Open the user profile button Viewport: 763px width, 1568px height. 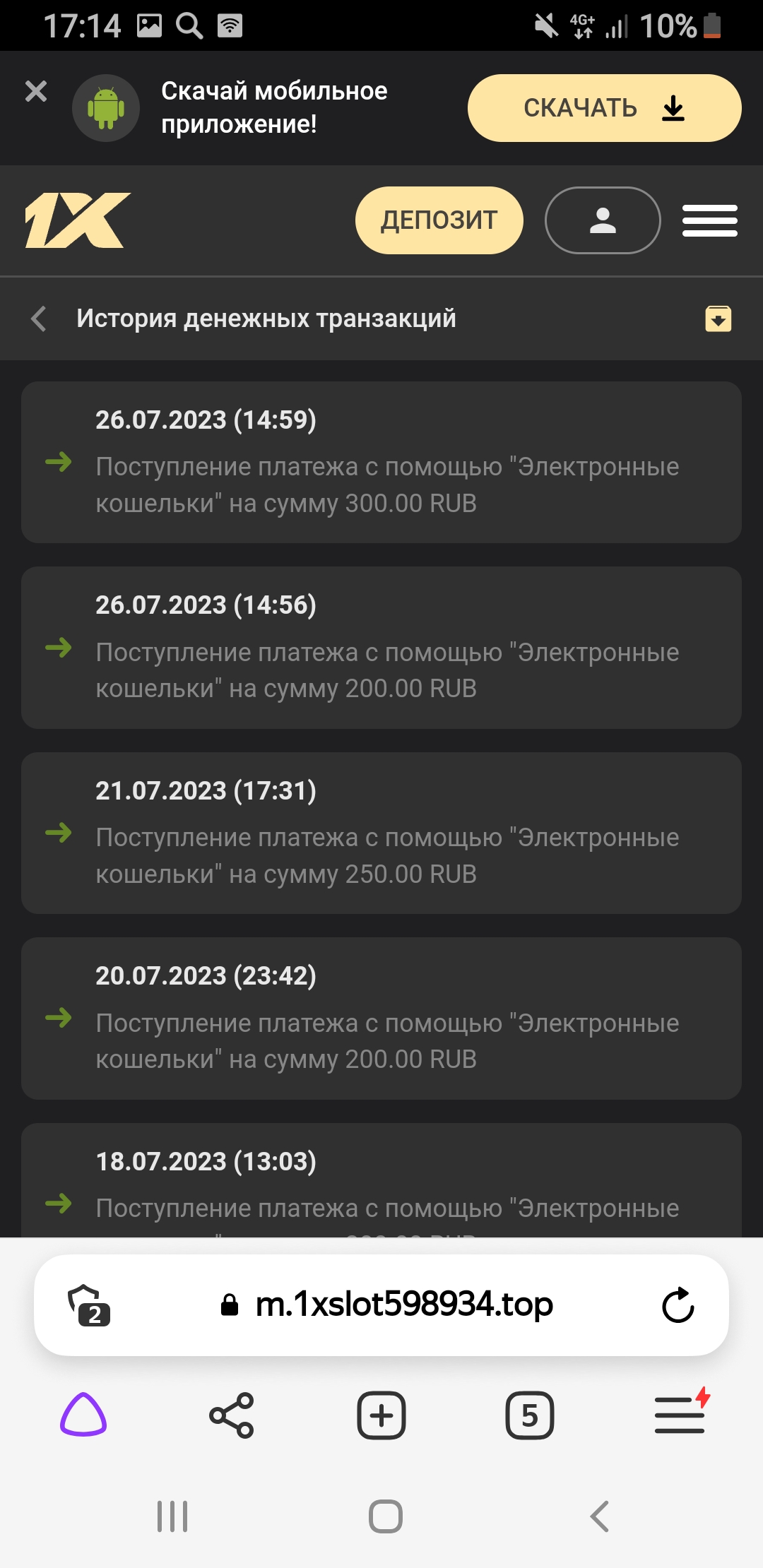[x=603, y=220]
